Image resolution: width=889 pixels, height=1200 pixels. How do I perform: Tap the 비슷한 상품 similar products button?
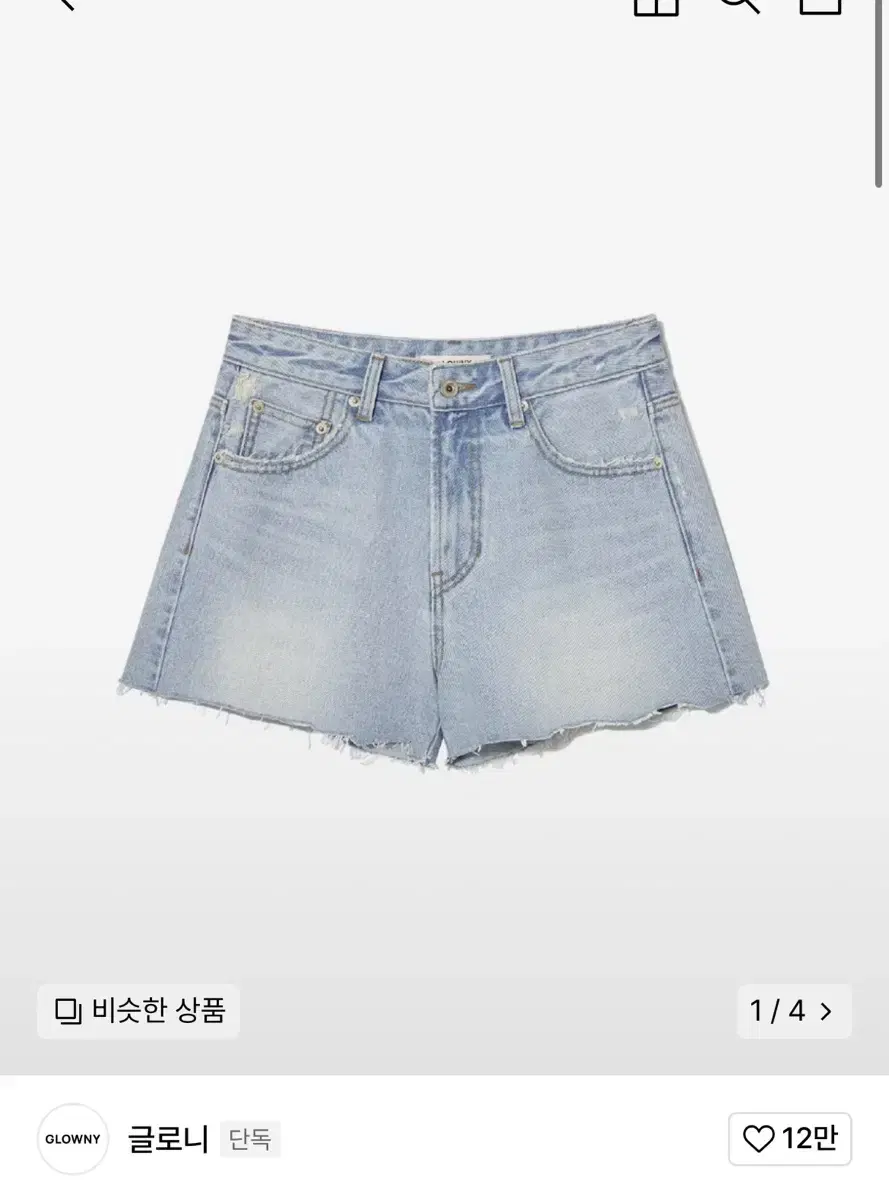tap(139, 1011)
